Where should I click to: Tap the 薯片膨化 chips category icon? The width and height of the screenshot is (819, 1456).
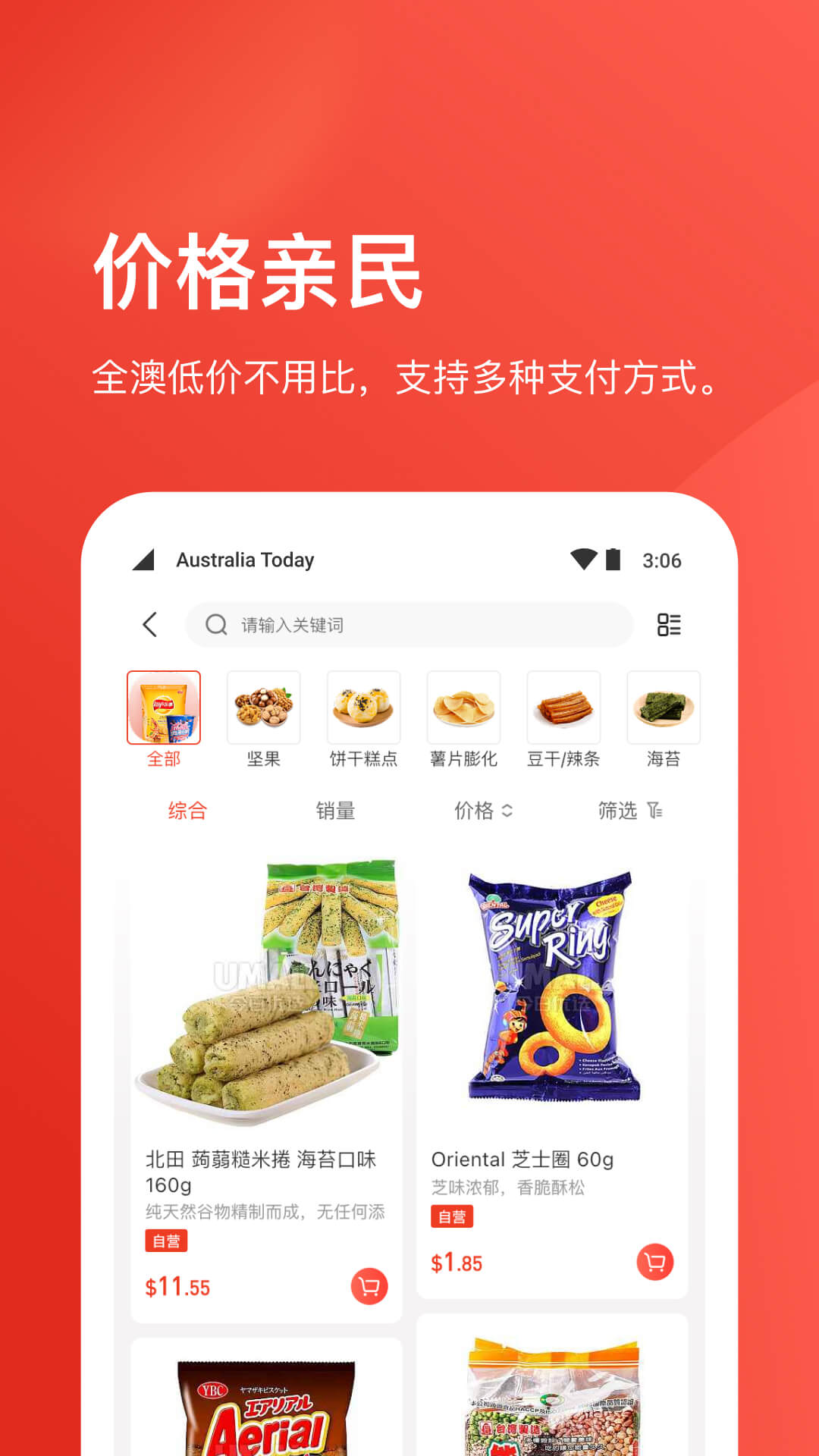[463, 708]
